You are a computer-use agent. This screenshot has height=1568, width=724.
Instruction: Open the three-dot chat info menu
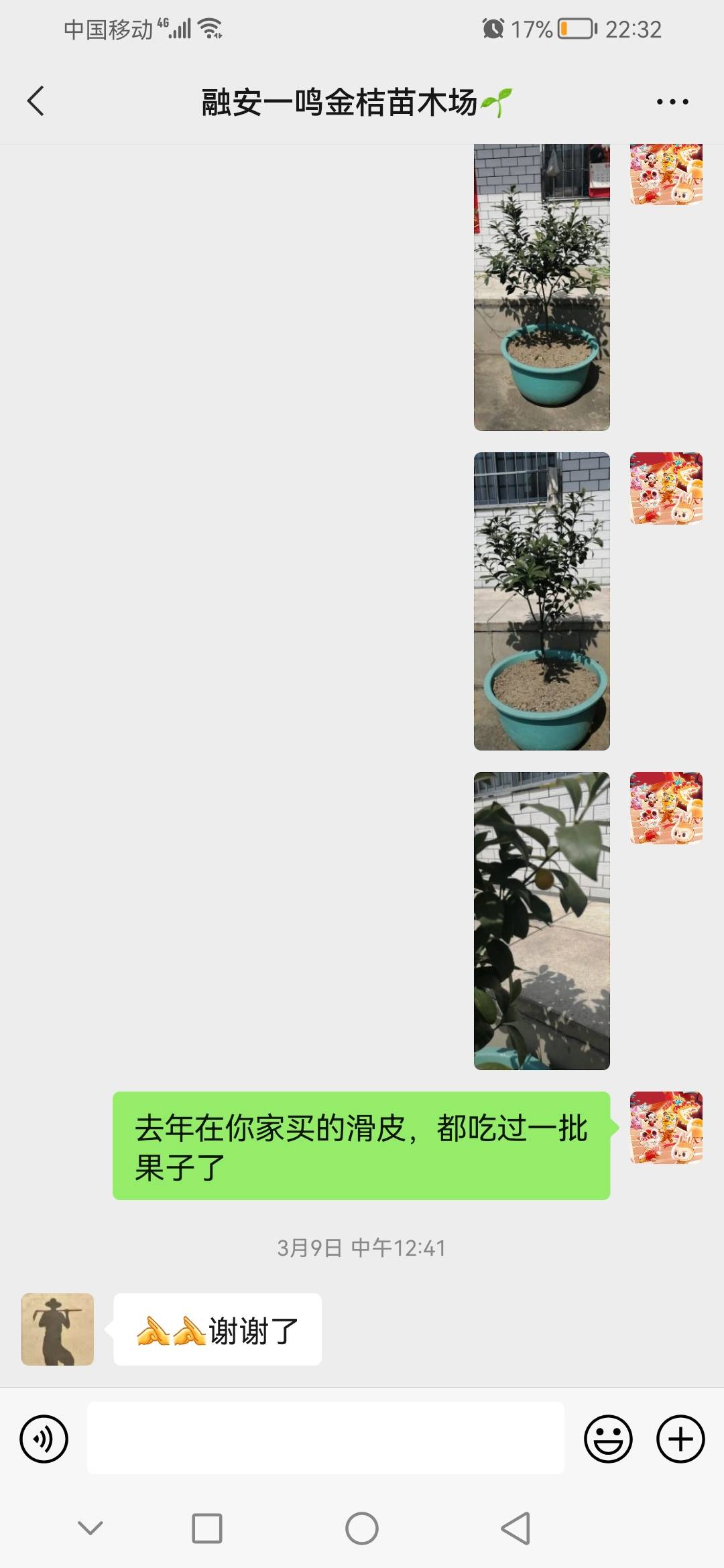672,102
